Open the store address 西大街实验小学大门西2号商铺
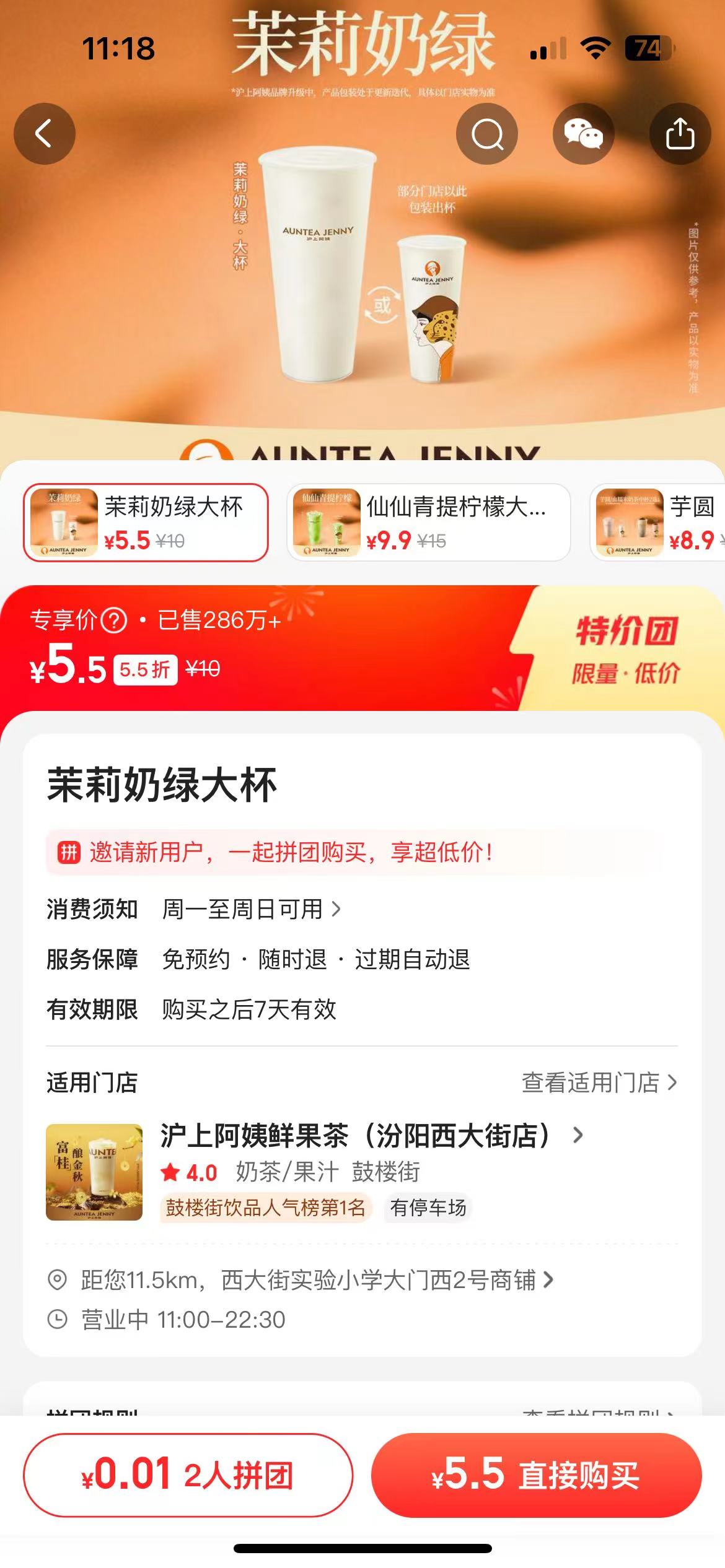 pos(316,1280)
